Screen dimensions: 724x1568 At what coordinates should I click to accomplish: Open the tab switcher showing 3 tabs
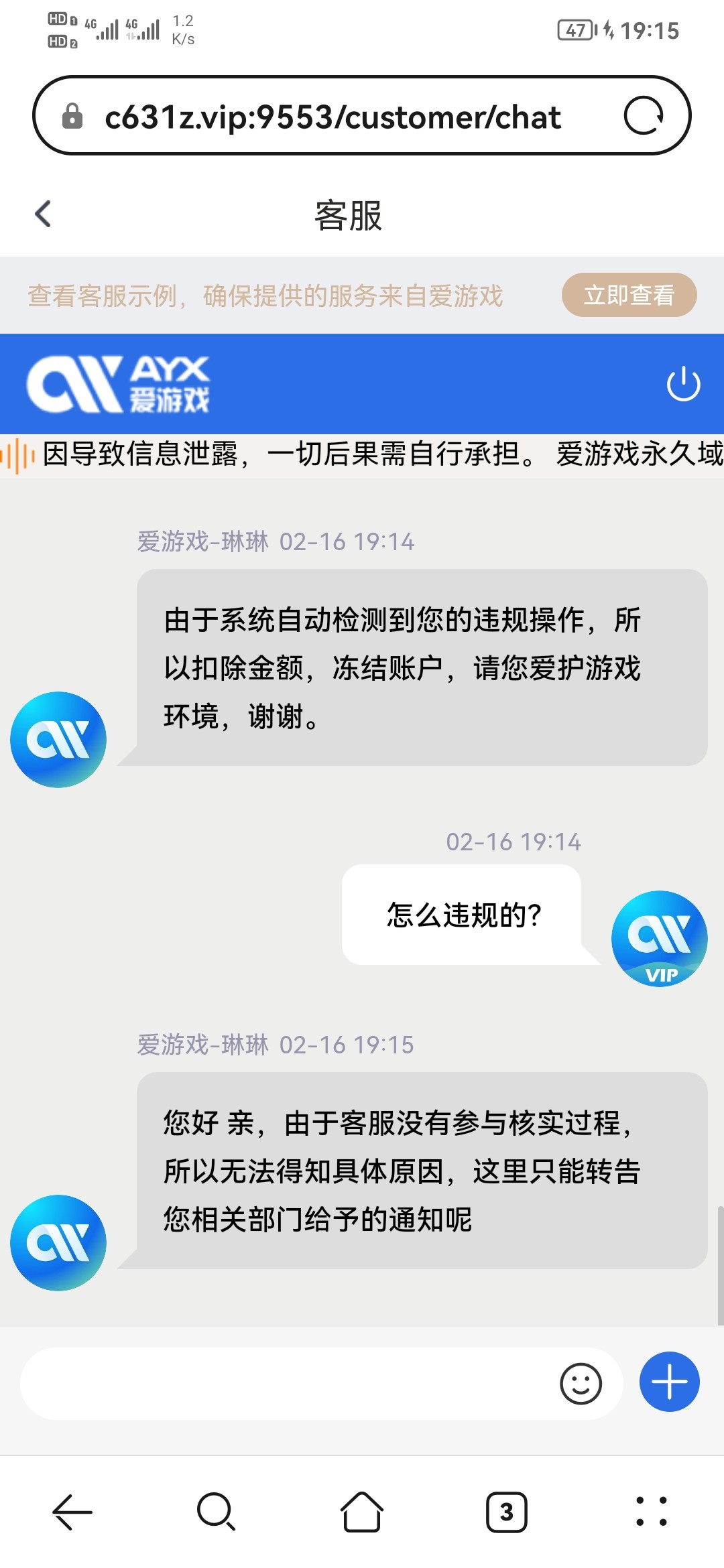[507, 1512]
